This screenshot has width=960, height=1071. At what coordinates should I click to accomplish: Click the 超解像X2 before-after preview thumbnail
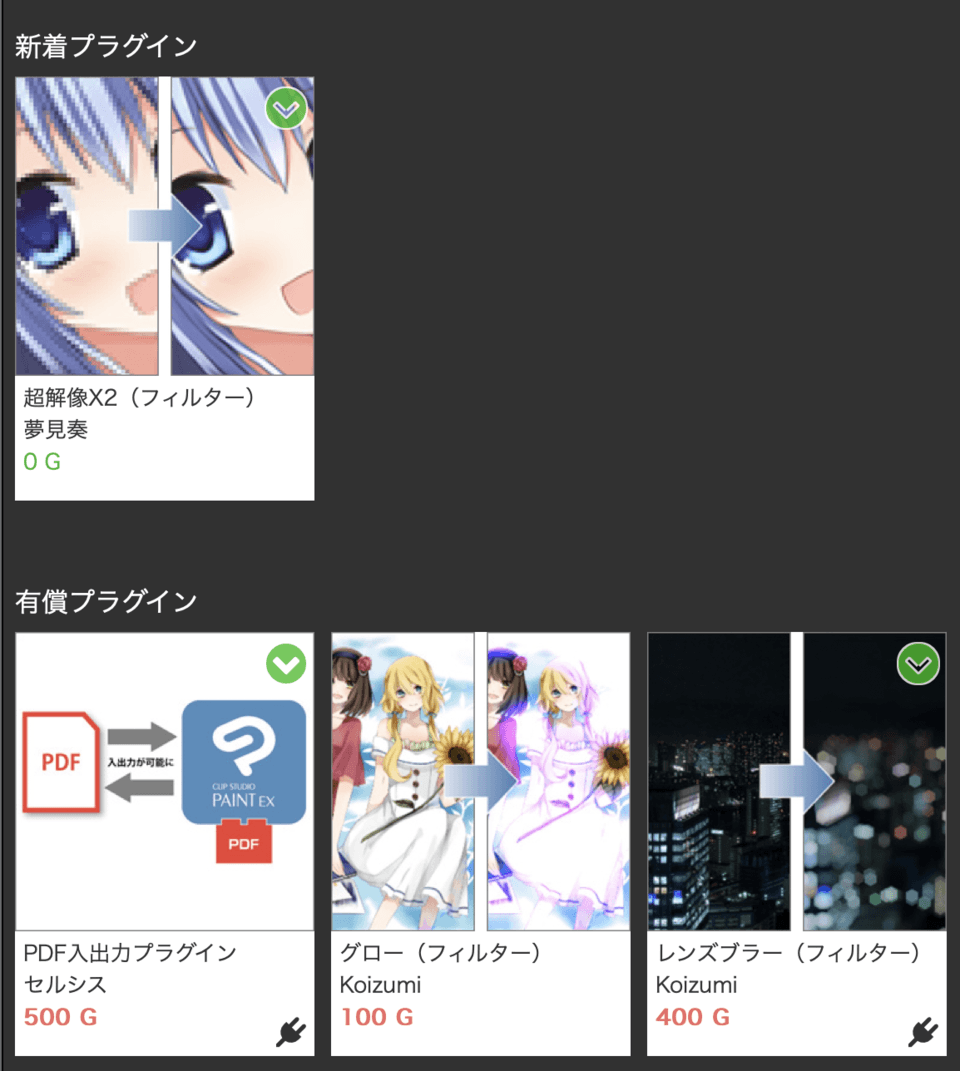pos(164,224)
